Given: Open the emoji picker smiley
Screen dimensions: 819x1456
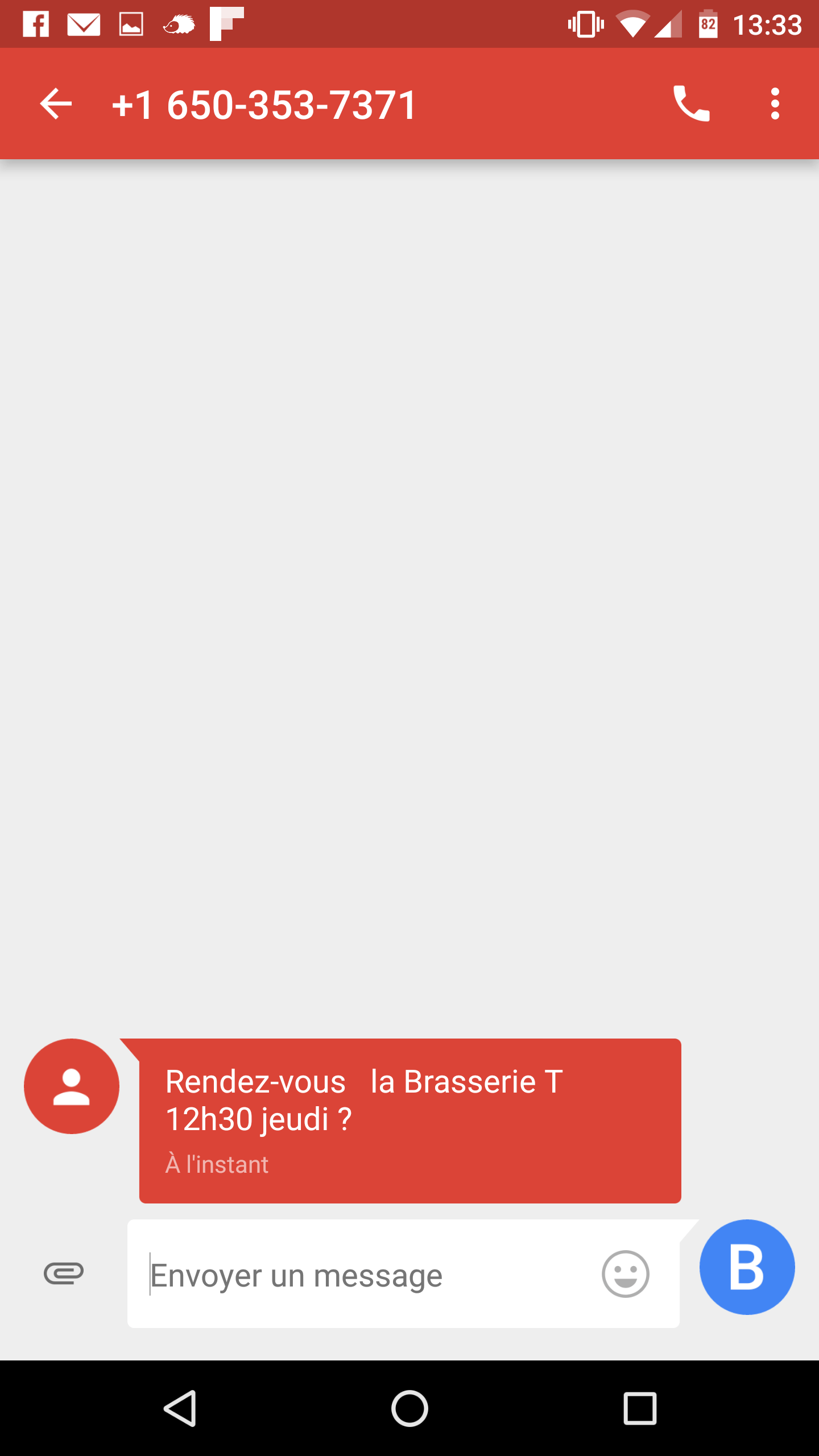Looking at the screenshot, I should 626,1274.
